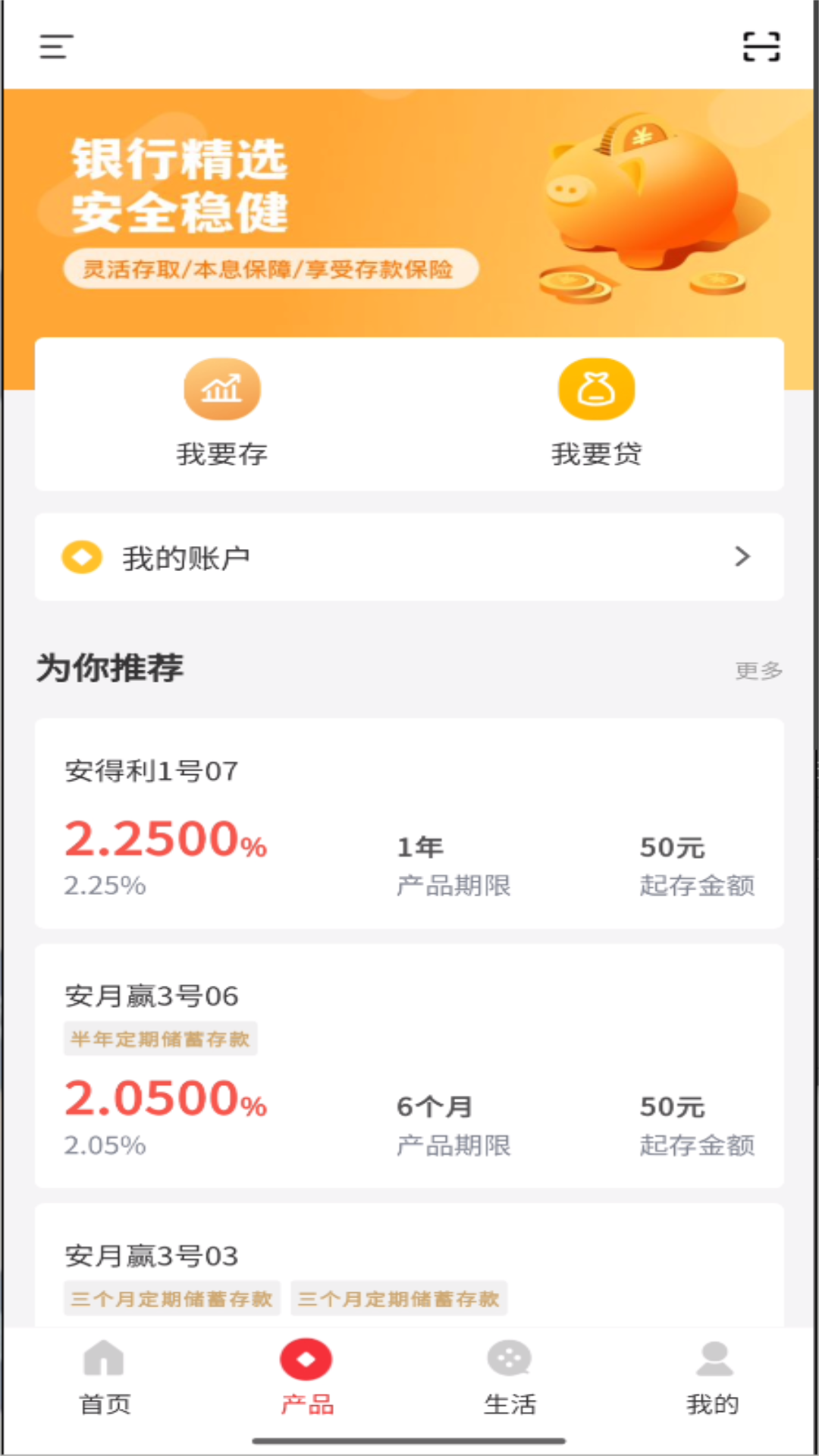Tap 我要存 to make a deposit
This screenshot has width=819, height=1456.
222,413
